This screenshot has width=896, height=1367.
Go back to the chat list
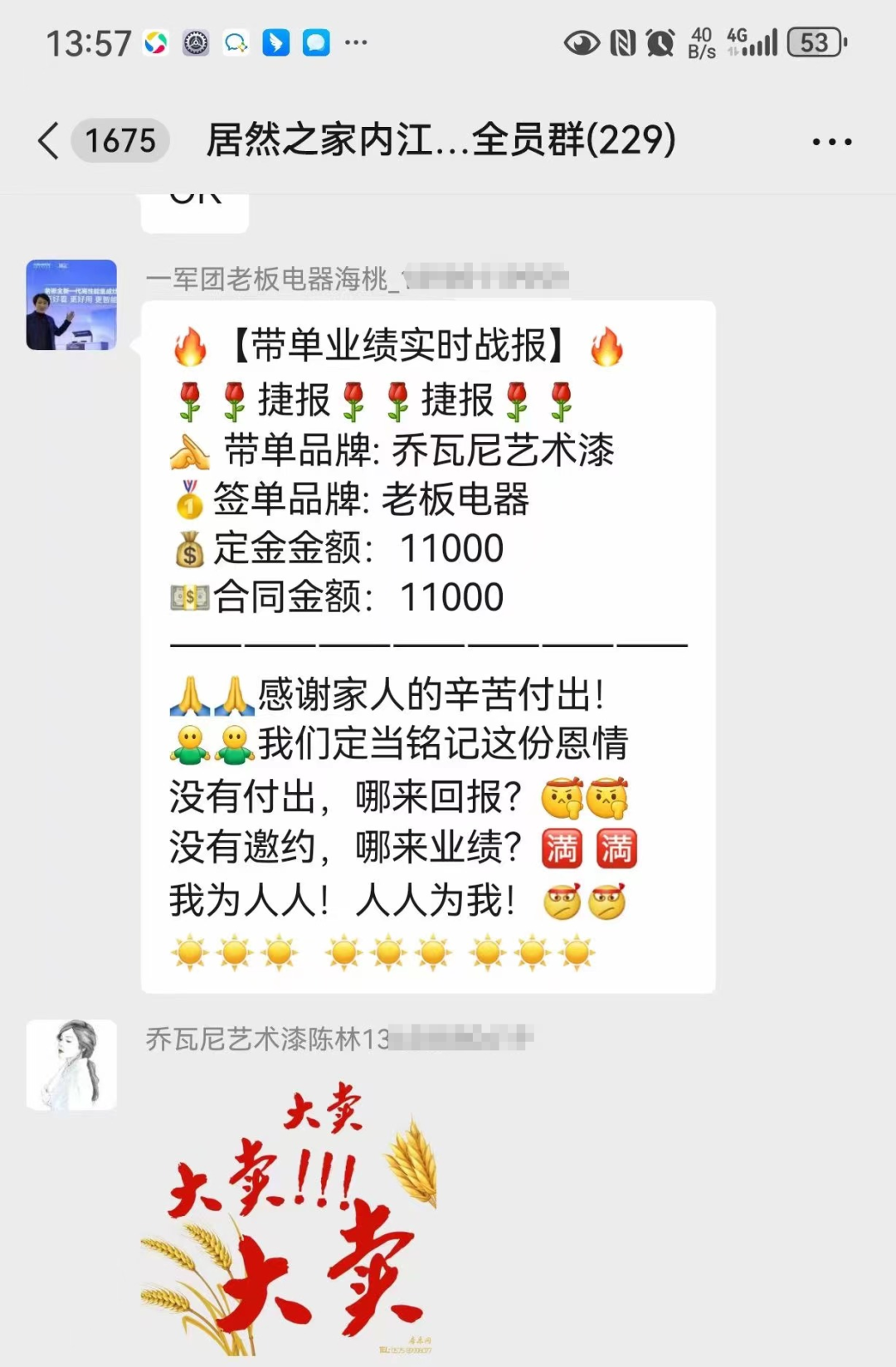tap(50, 140)
